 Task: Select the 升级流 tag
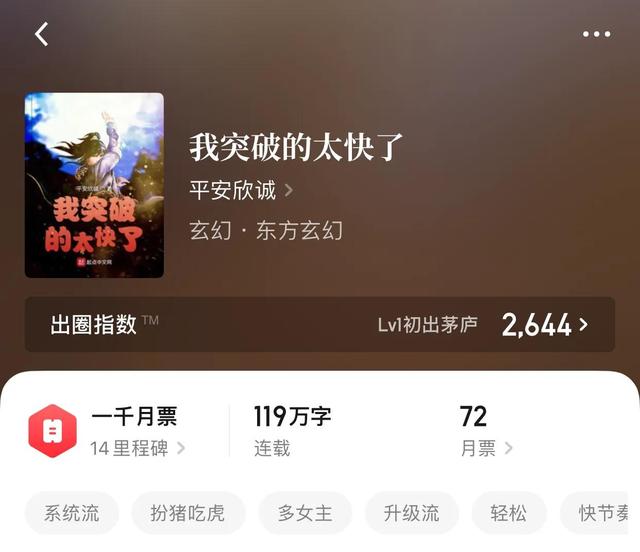(x=411, y=513)
